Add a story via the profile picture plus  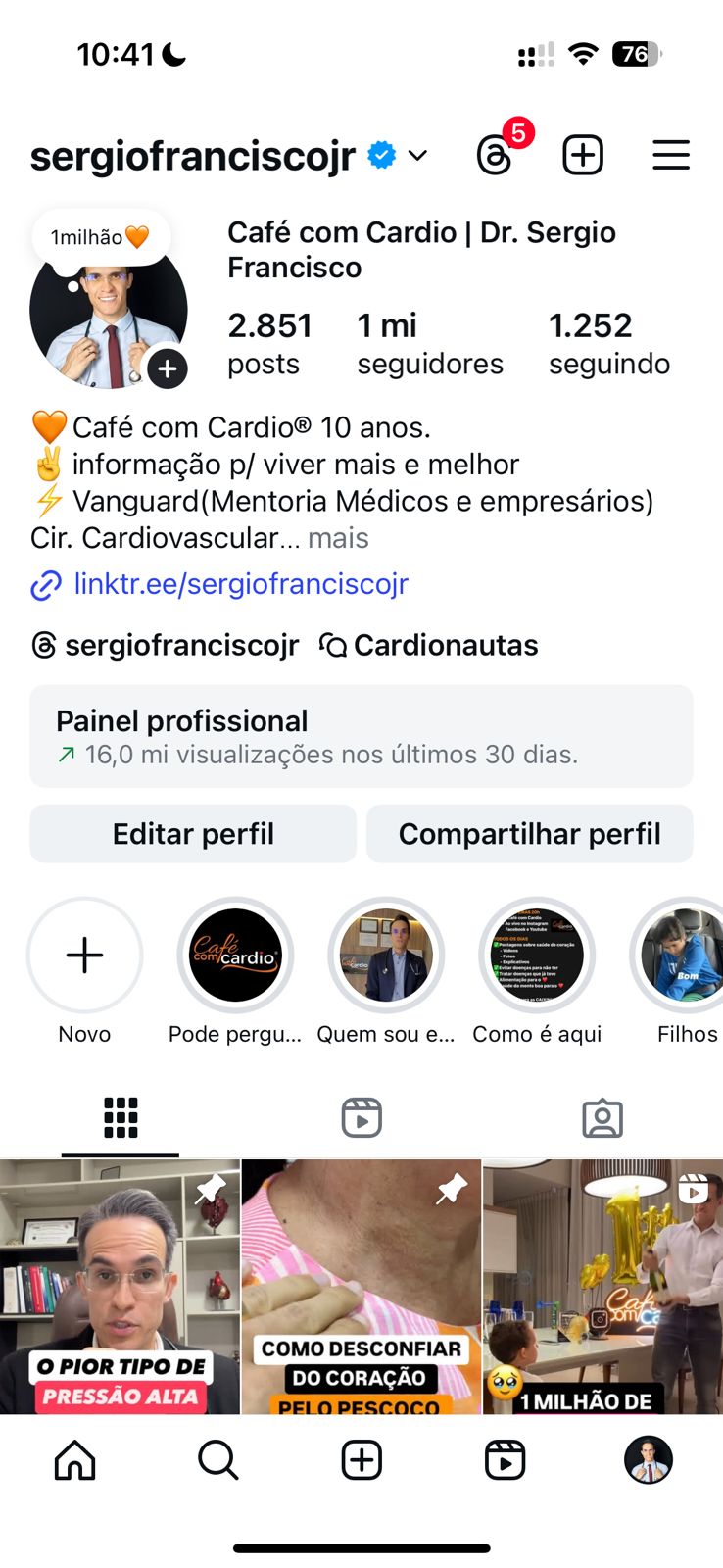[168, 368]
